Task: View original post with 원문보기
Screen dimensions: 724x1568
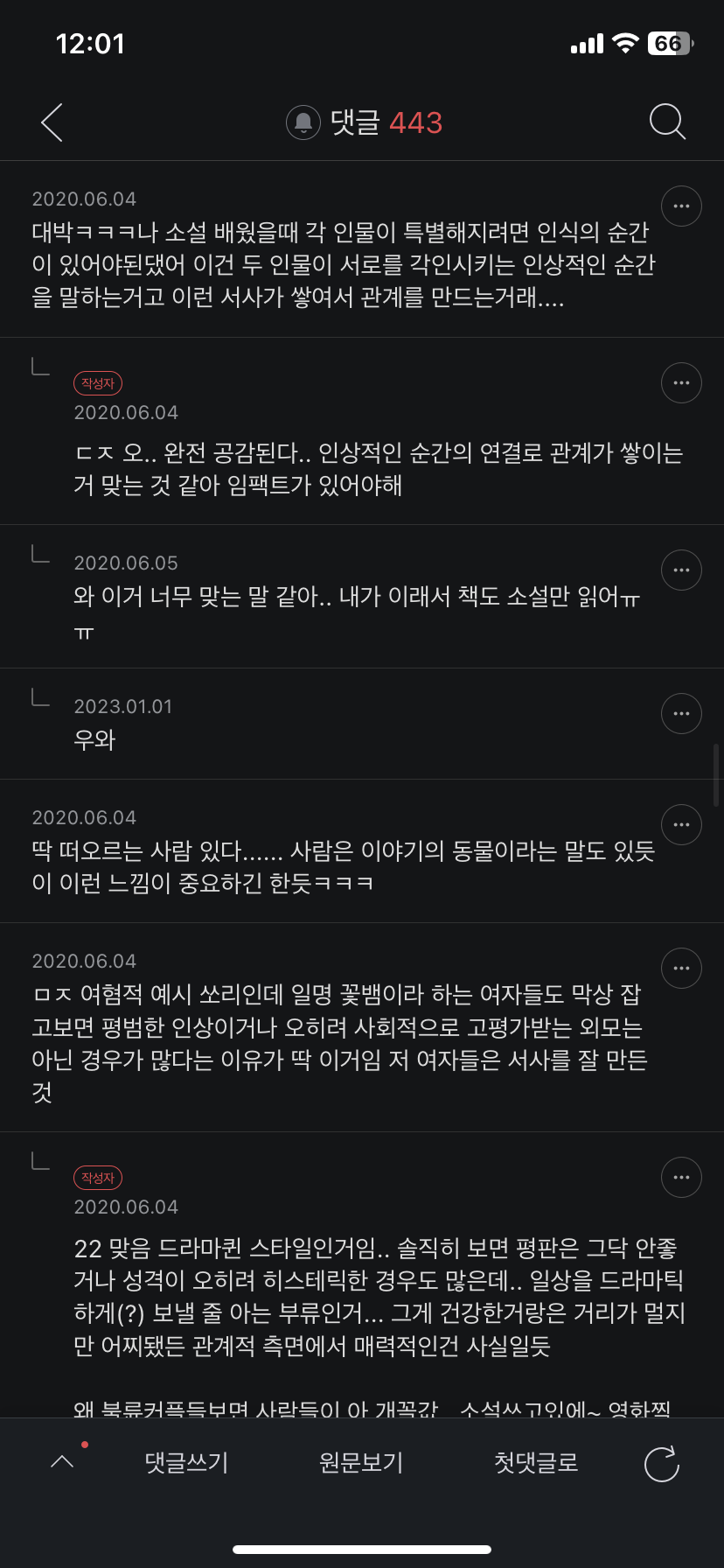Action: click(361, 1462)
